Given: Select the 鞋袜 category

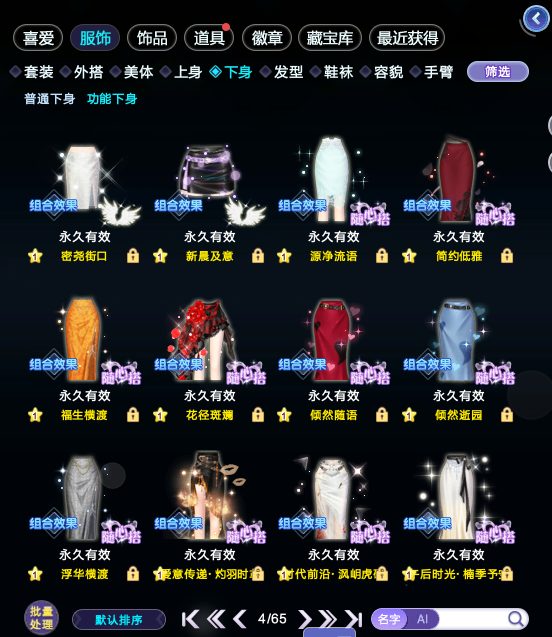Looking at the screenshot, I should (x=332, y=72).
